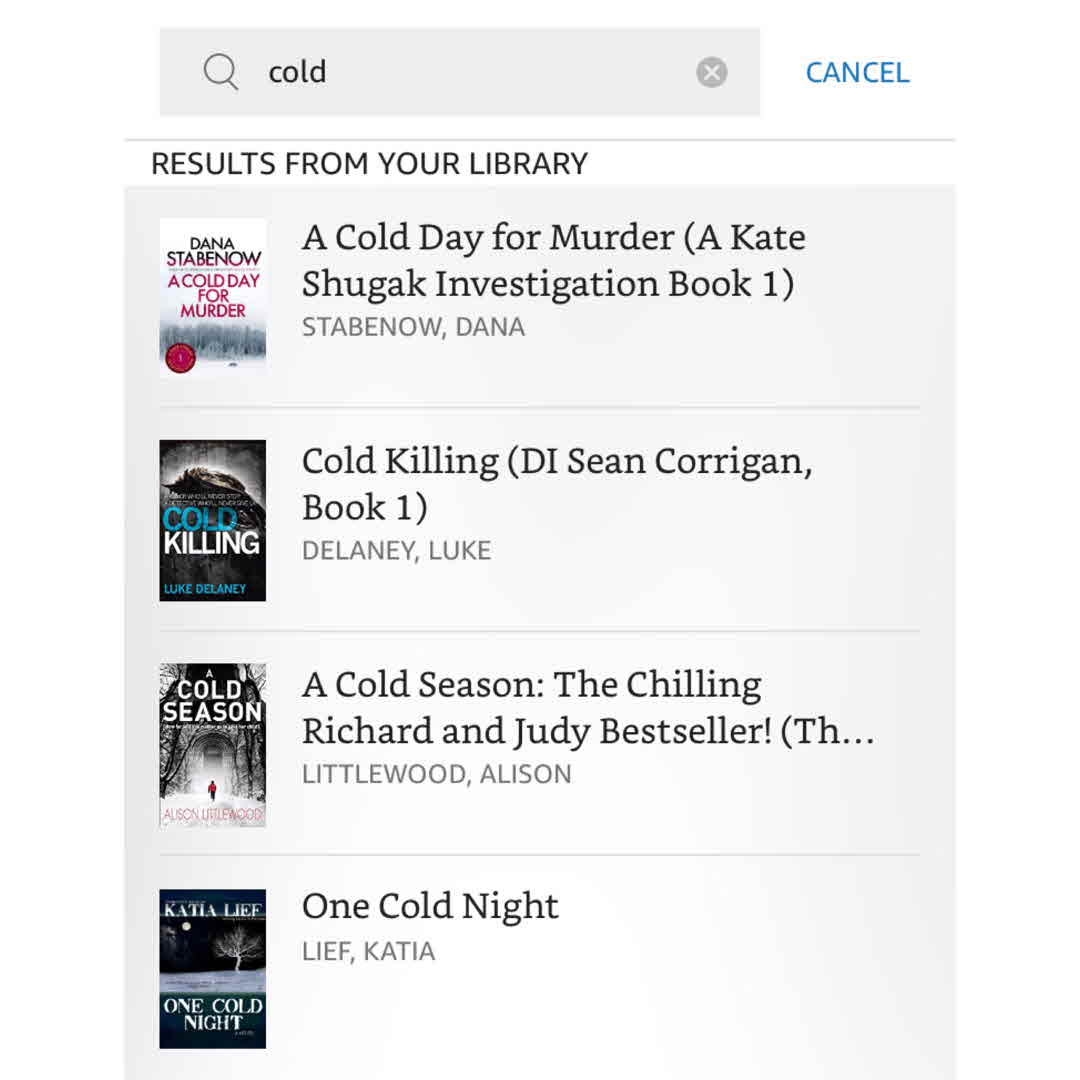The height and width of the screenshot is (1080, 1080).
Task: Cancel the library search
Action: 857,72
